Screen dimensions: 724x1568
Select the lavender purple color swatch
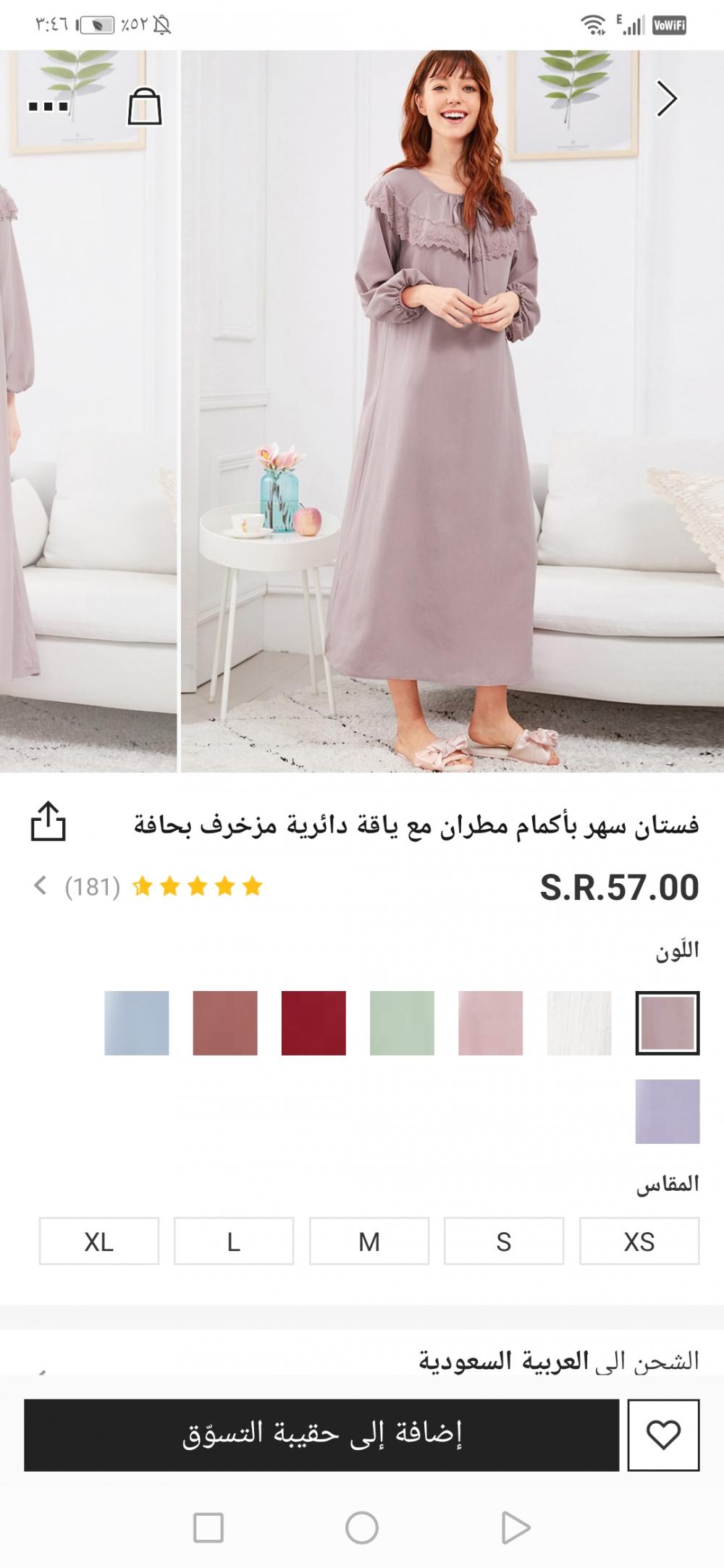[667, 1111]
